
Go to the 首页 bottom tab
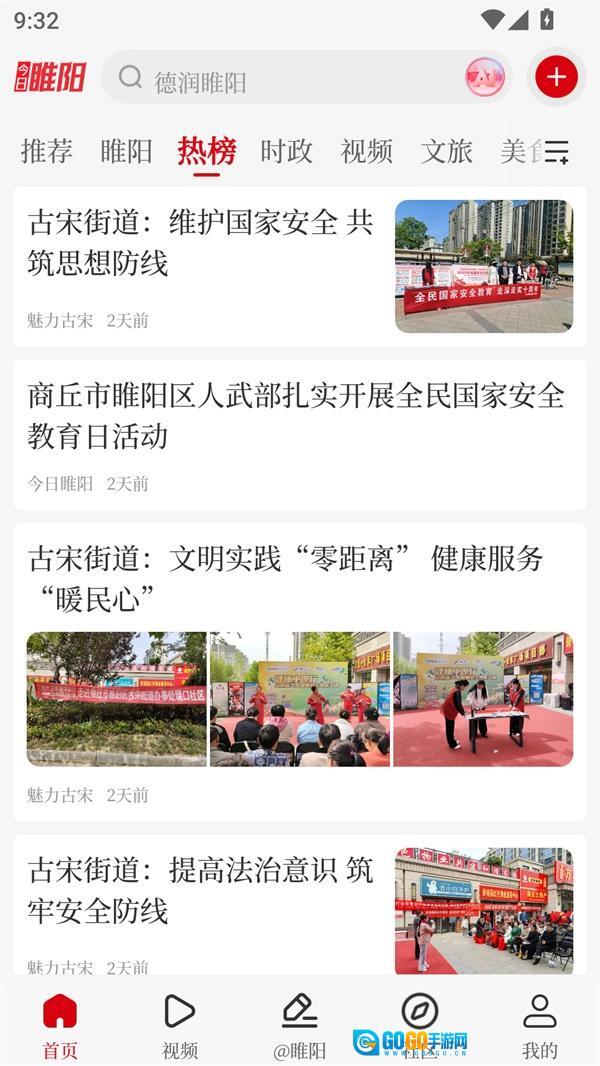click(x=60, y=1025)
